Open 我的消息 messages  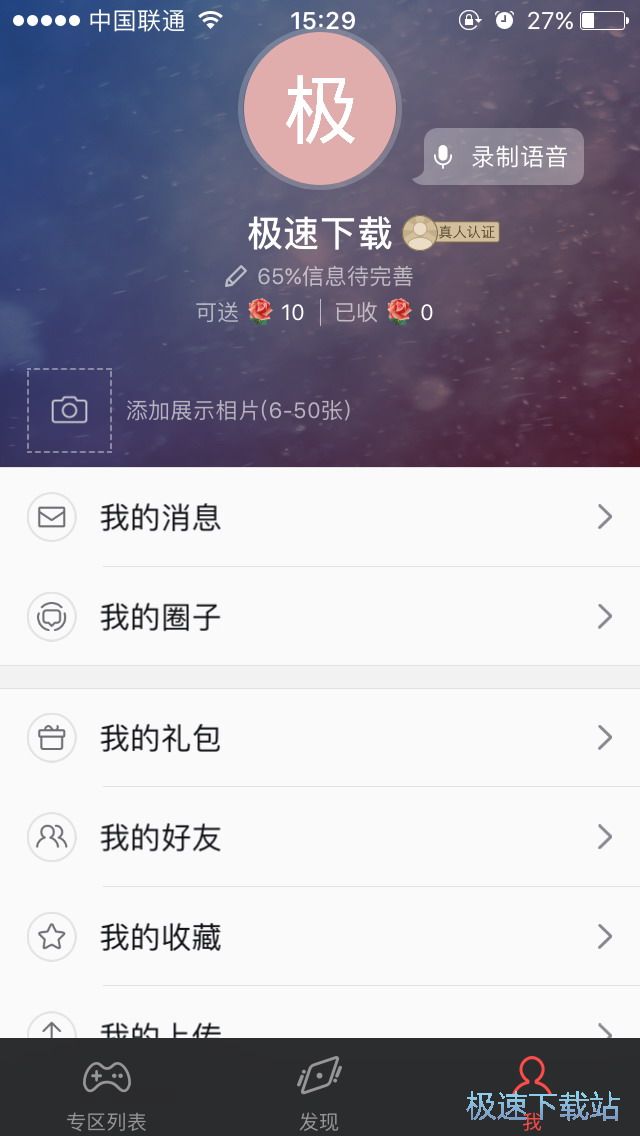[x=320, y=517]
